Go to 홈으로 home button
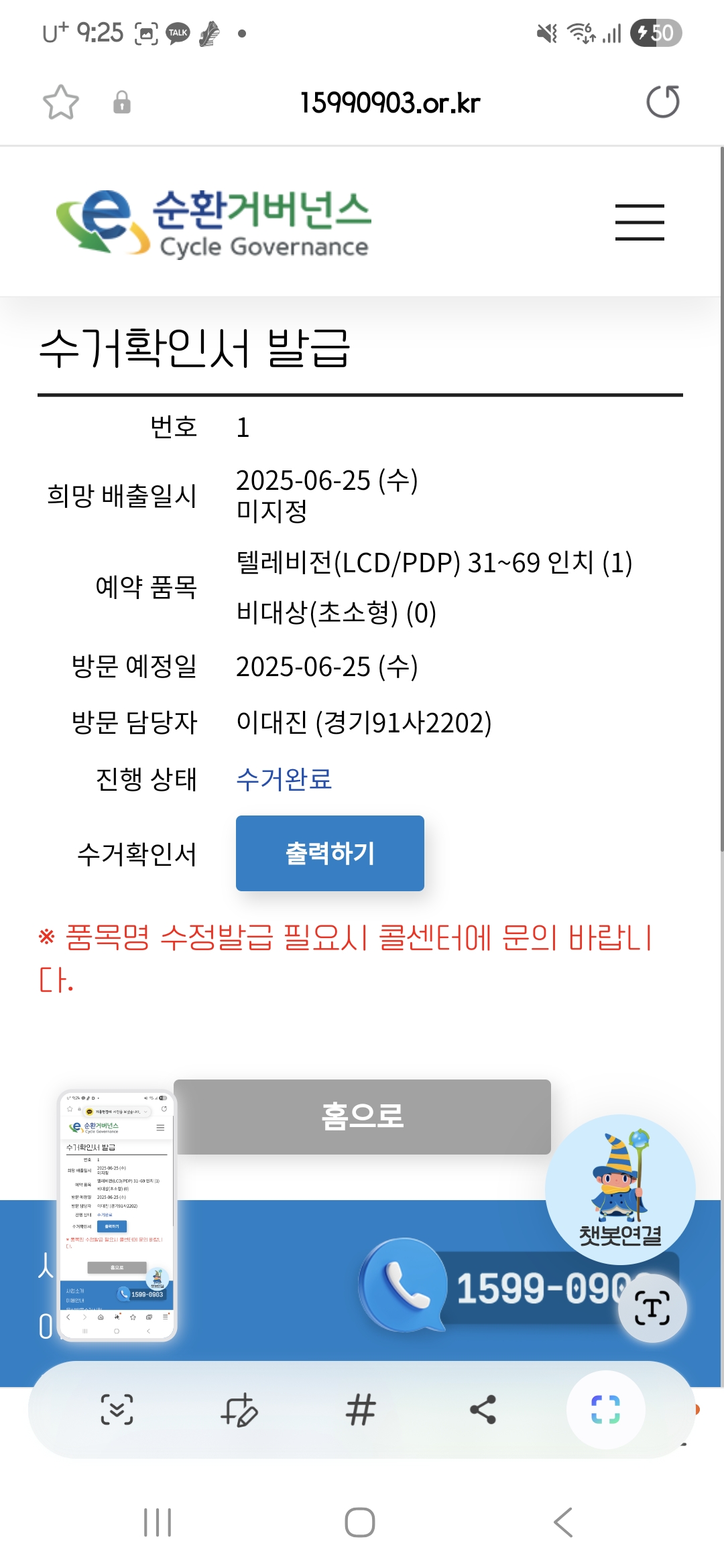724x1568 pixels. pos(362,1116)
